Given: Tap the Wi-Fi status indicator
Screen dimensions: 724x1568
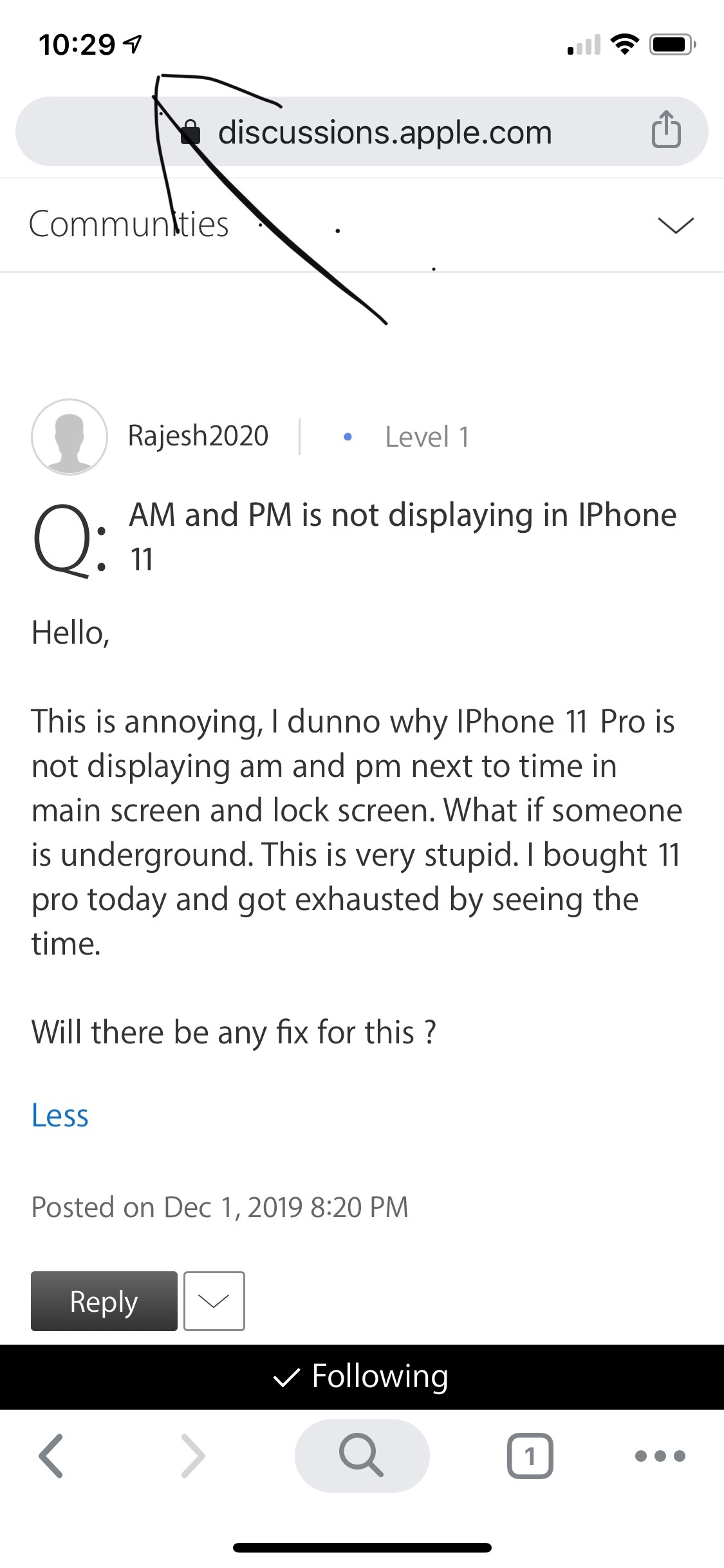Looking at the screenshot, I should click(623, 44).
